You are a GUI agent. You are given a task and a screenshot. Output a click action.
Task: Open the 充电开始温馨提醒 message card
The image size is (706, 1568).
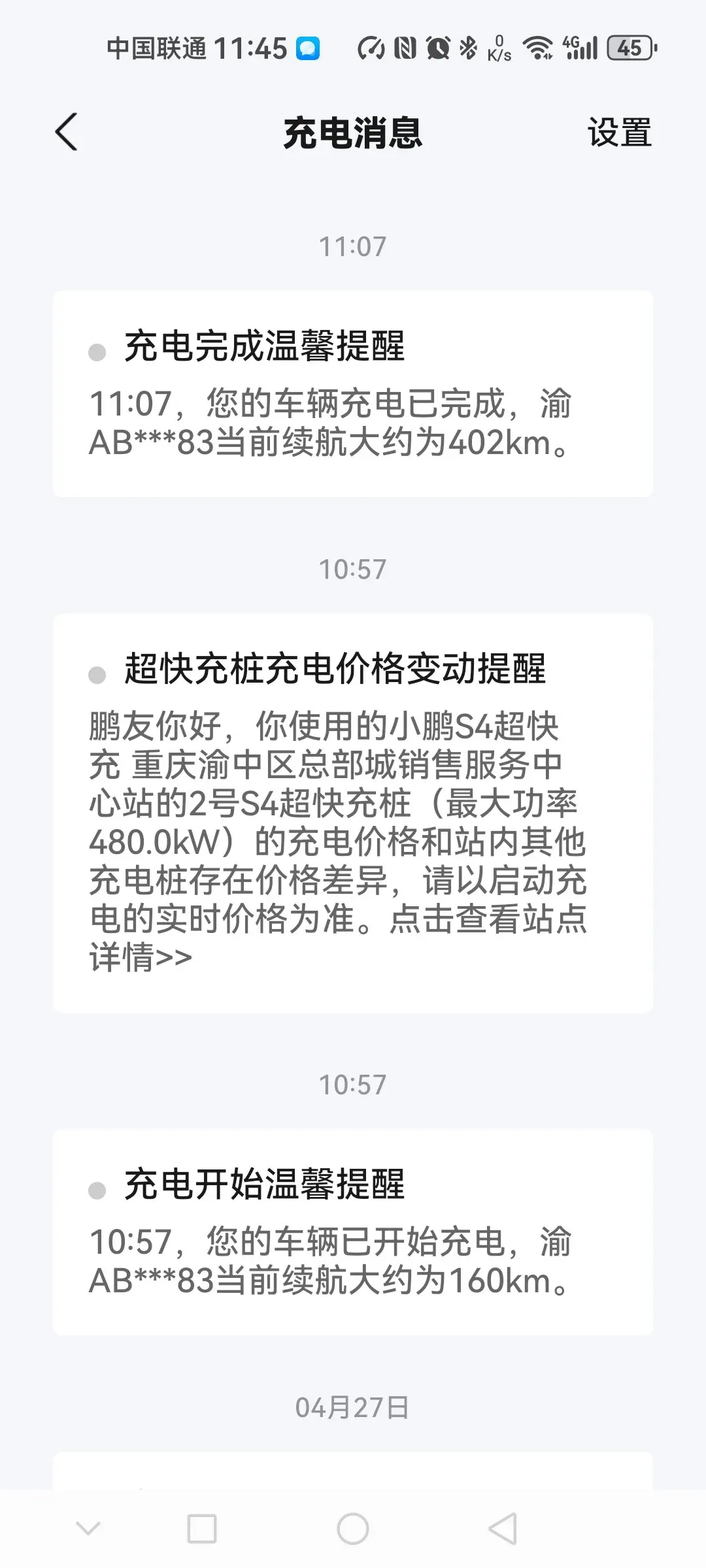[x=353, y=1232]
